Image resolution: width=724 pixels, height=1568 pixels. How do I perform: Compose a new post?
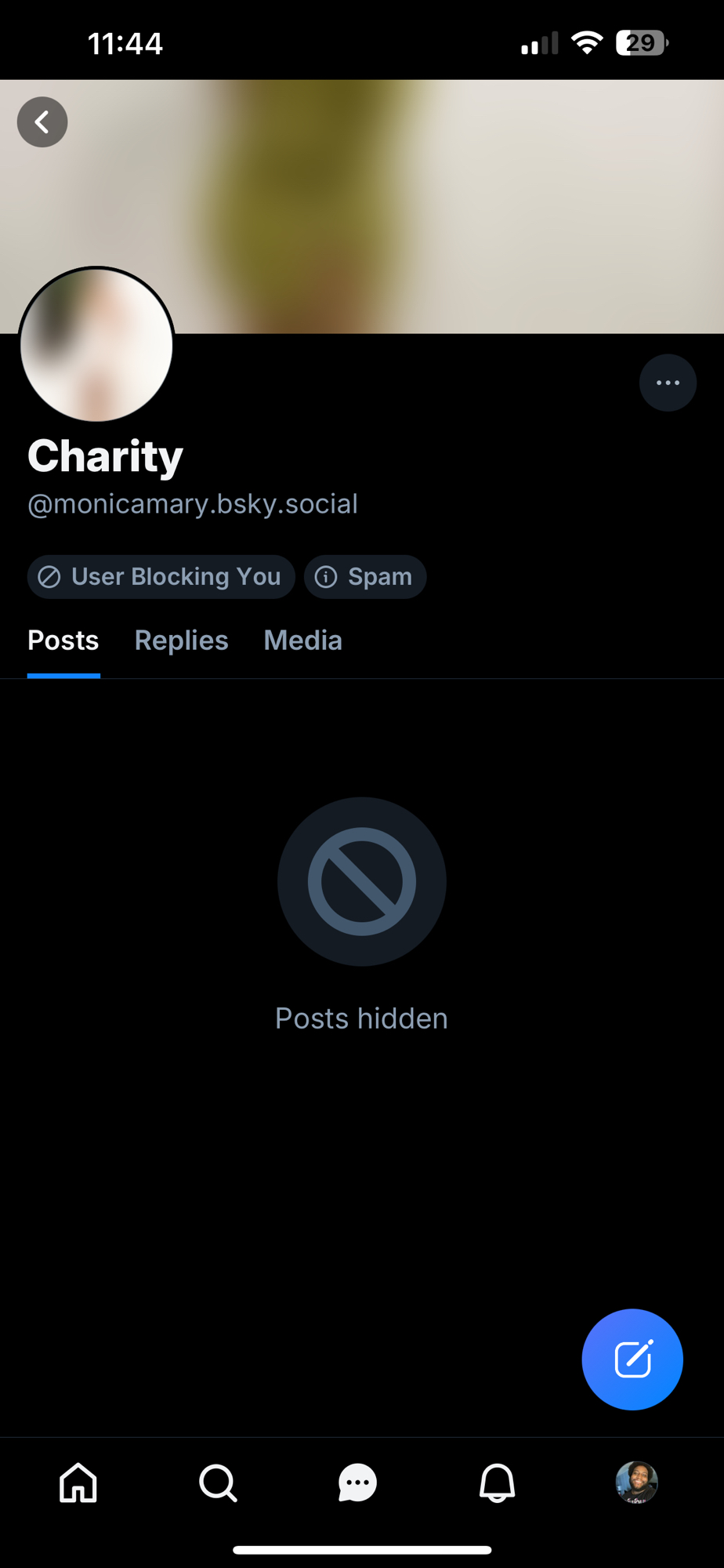tap(632, 1359)
